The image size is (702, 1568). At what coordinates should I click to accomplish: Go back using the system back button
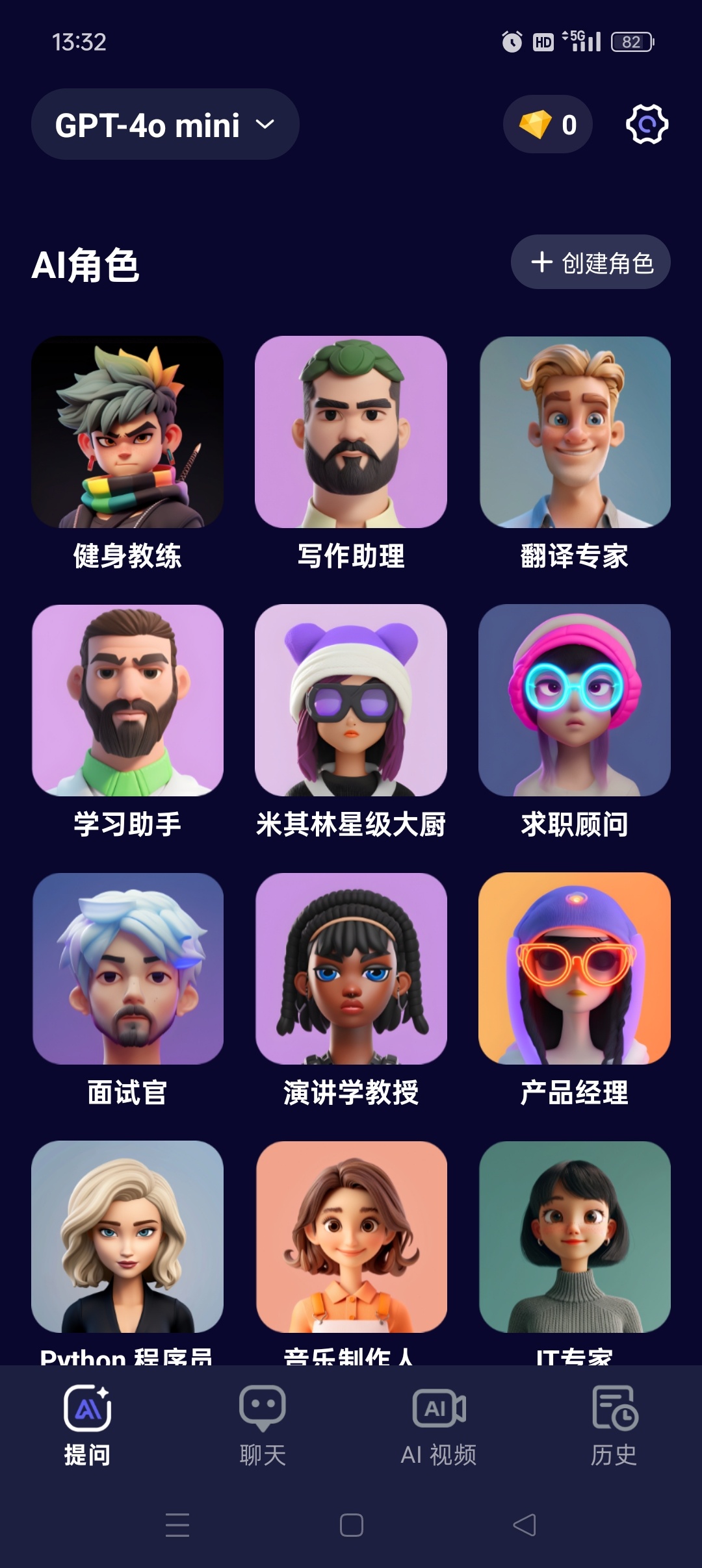coord(524,1524)
